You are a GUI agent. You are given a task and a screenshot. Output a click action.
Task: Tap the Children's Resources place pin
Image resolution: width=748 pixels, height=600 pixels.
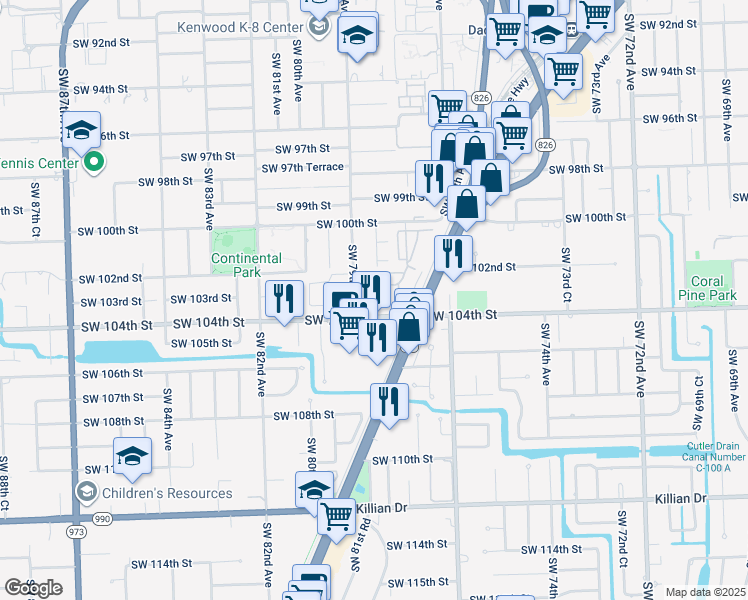tap(87, 492)
